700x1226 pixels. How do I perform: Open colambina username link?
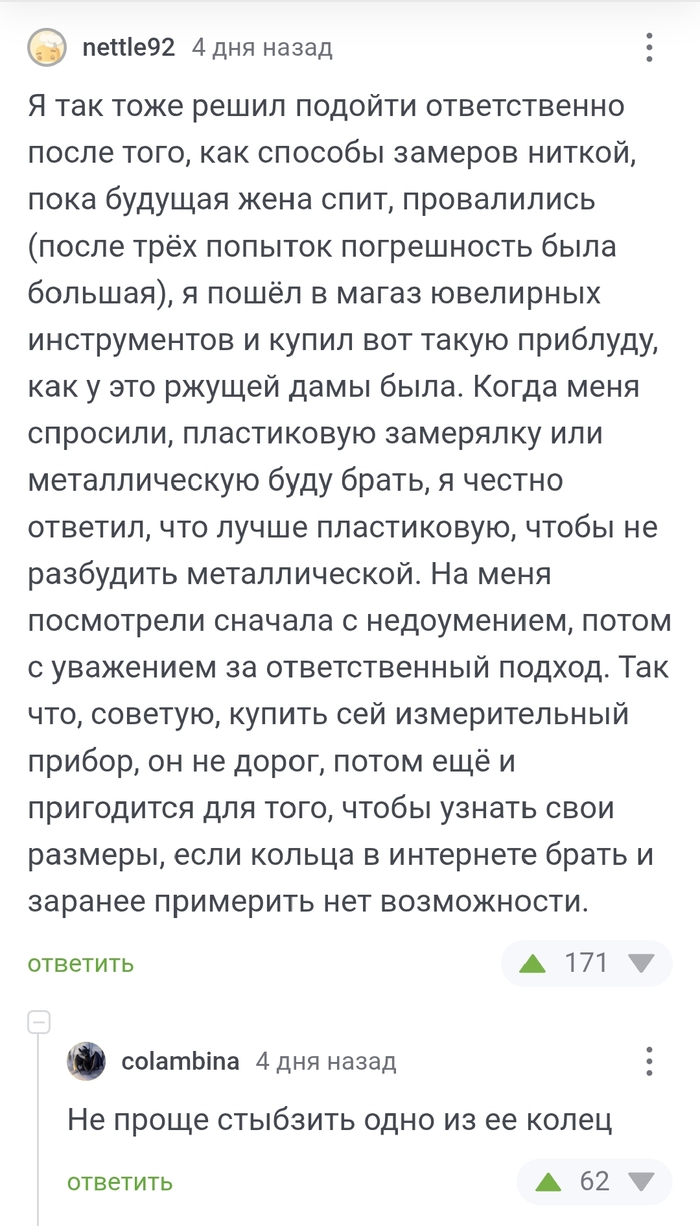point(180,1061)
